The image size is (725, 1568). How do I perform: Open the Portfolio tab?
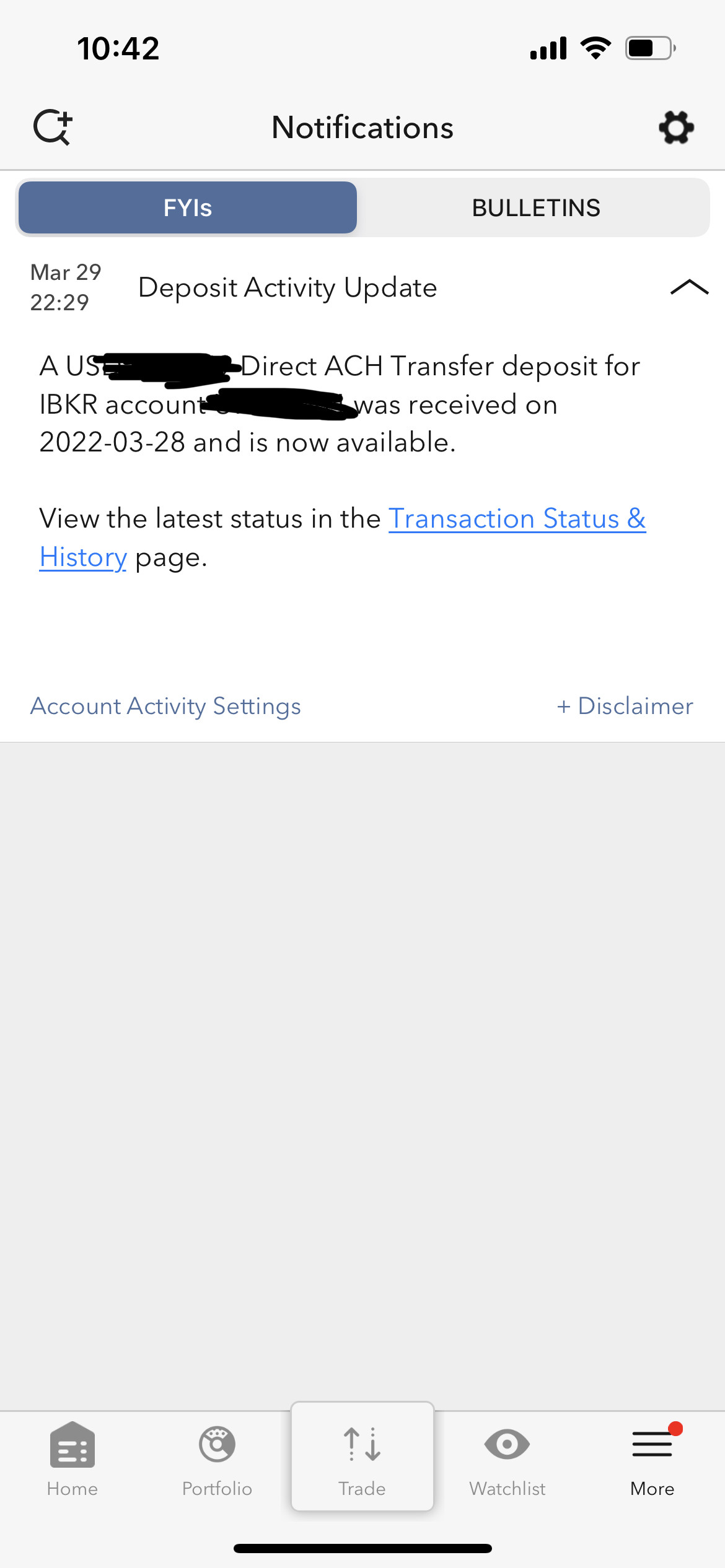[217, 1459]
